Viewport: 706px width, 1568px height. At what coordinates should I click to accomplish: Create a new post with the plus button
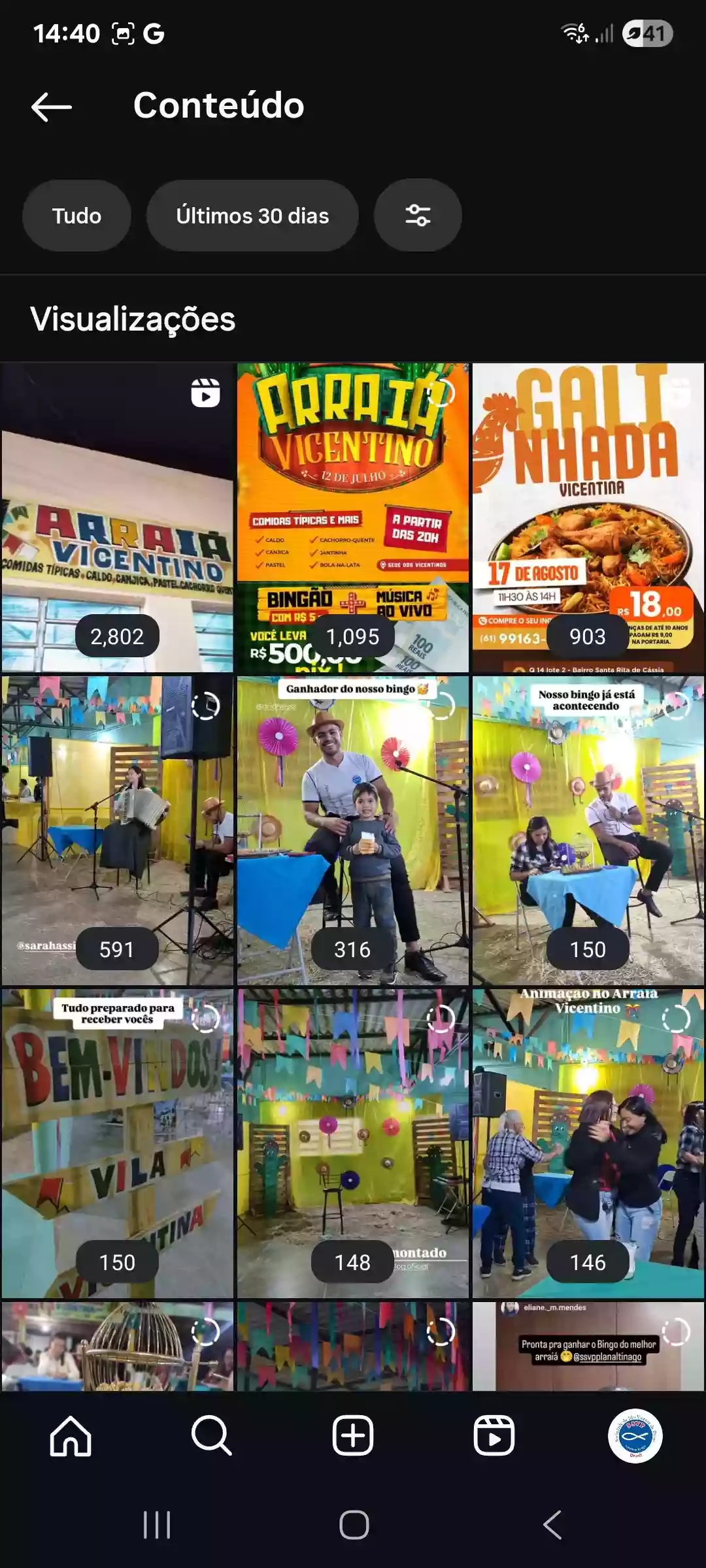(x=353, y=1436)
